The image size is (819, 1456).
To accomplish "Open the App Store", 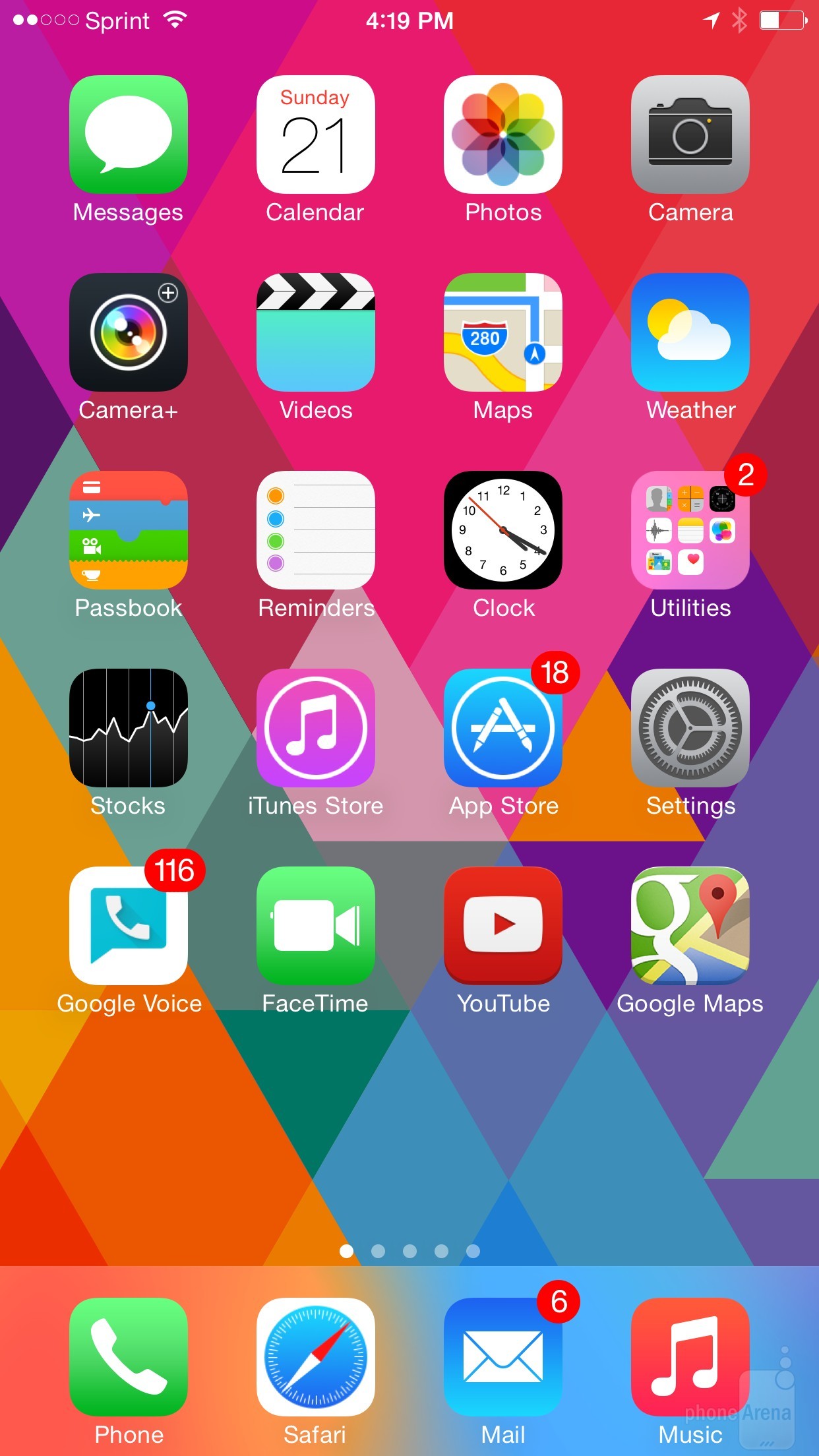I will tap(502, 728).
